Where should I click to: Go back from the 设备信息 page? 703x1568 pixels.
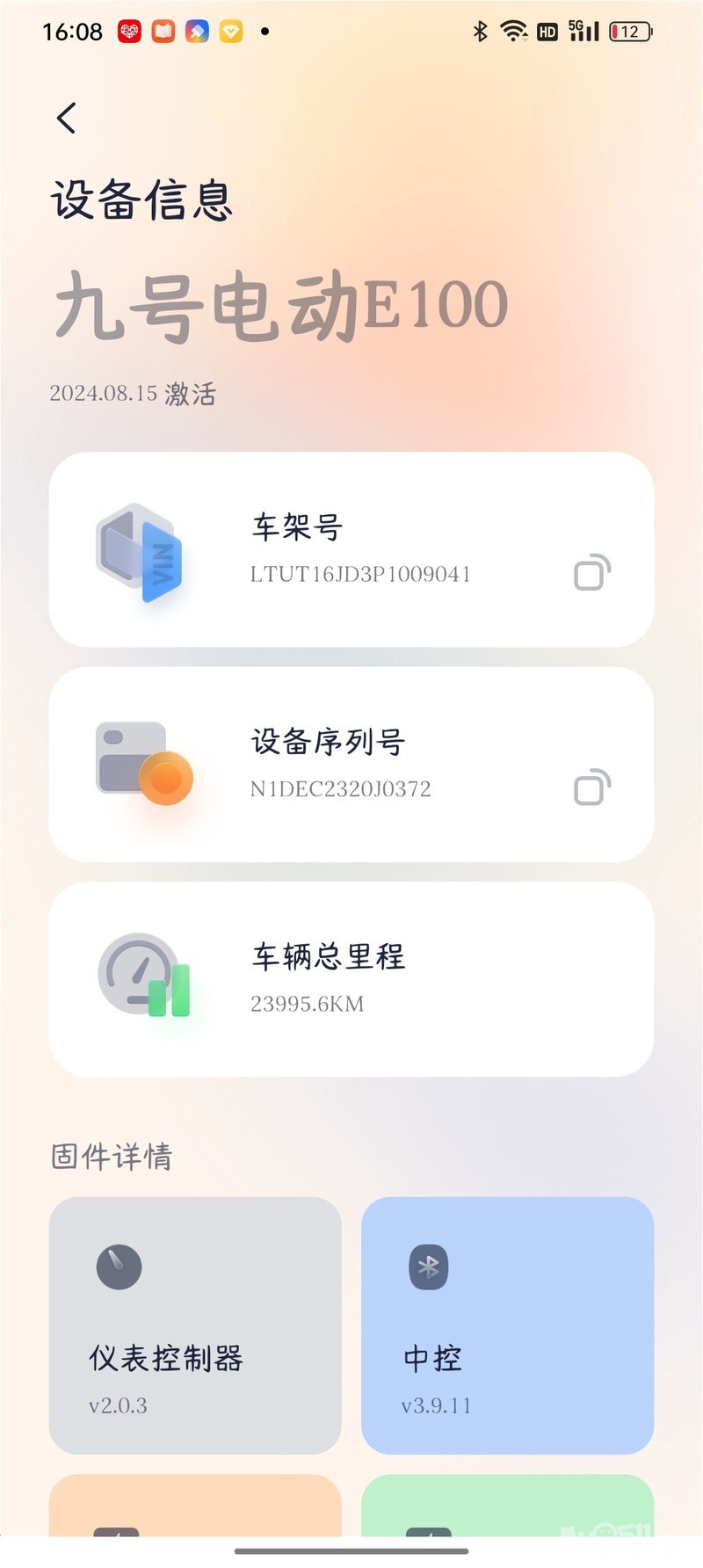click(x=67, y=118)
